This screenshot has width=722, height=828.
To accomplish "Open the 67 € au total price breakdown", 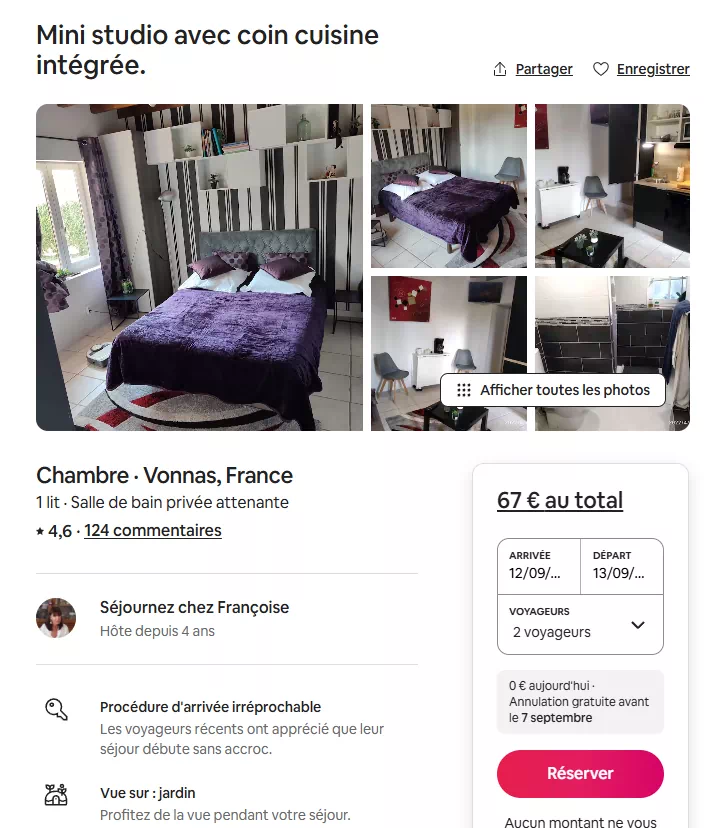I will pyautogui.click(x=560, y=500).
